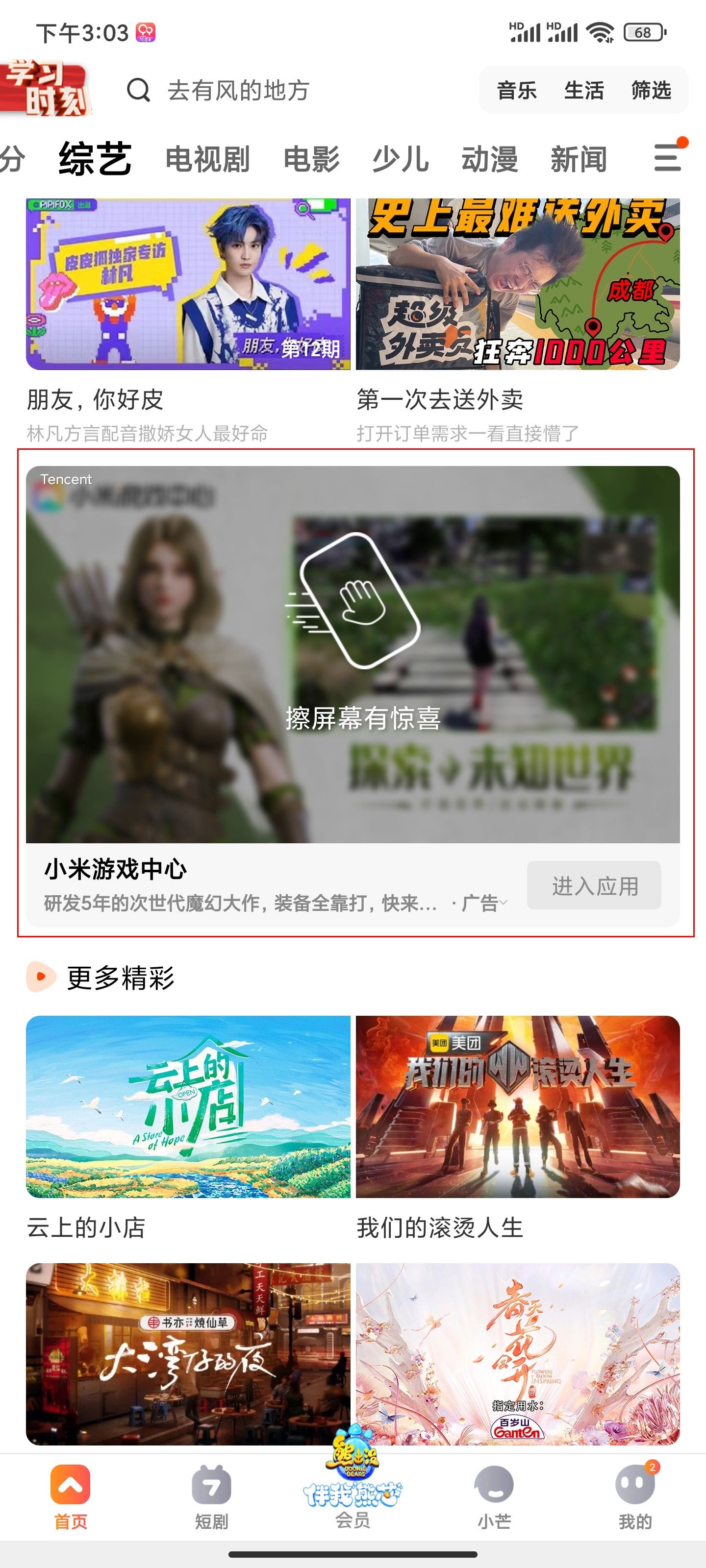Click the 进入应用 button on the ad

click(594, 885)
